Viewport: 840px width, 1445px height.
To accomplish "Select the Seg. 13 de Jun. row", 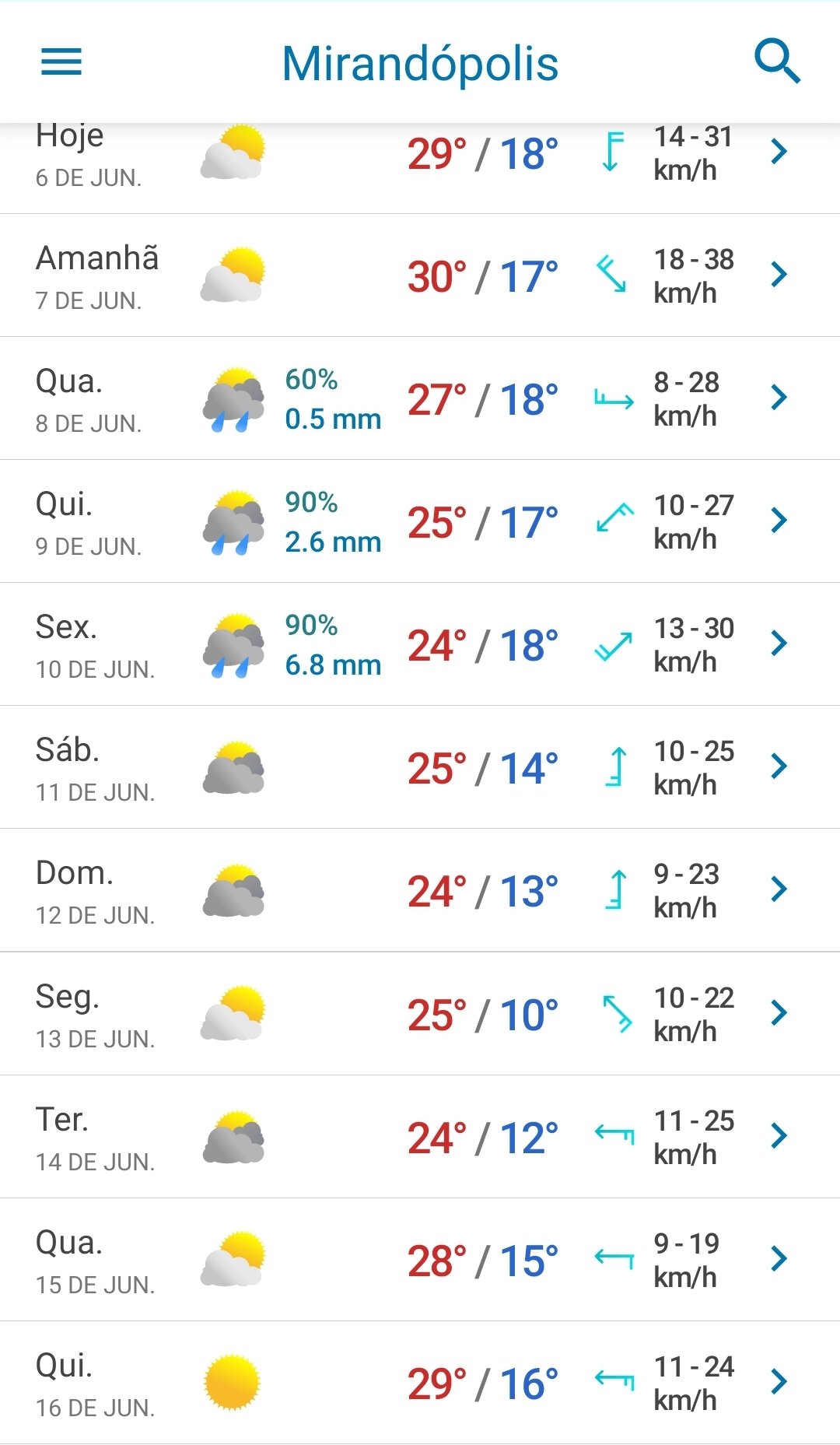I will [420, 1014].
